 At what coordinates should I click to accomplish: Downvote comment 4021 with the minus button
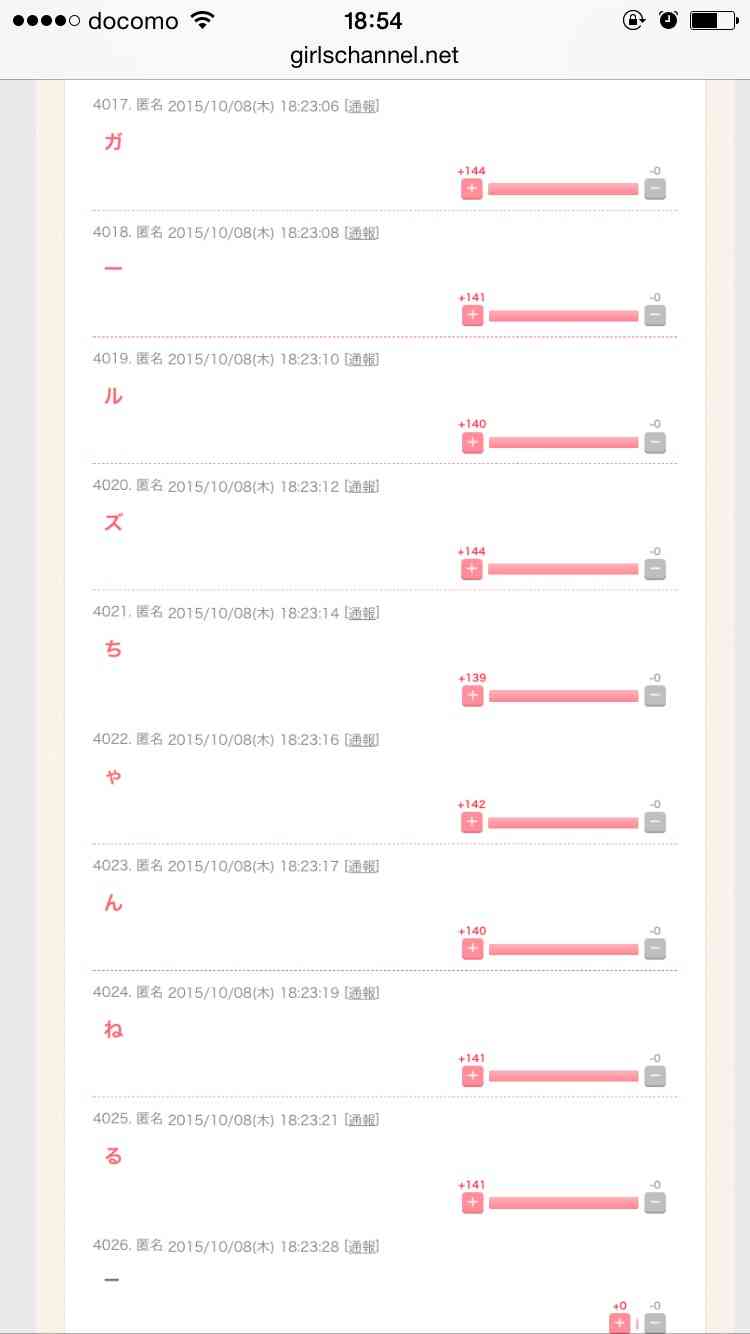655,696
